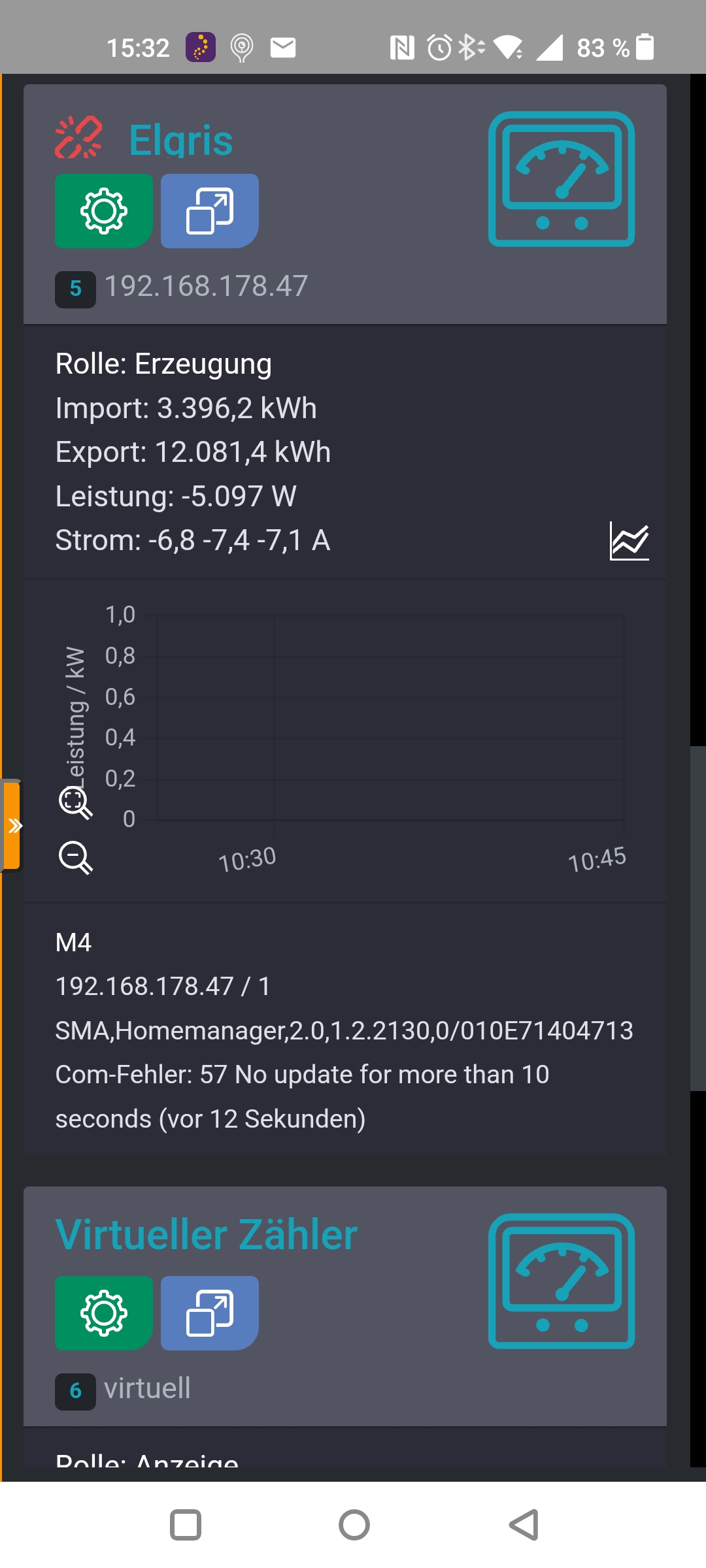Expand the orange side panel arrow
The image size is (706, 1568).
point(12,826)
